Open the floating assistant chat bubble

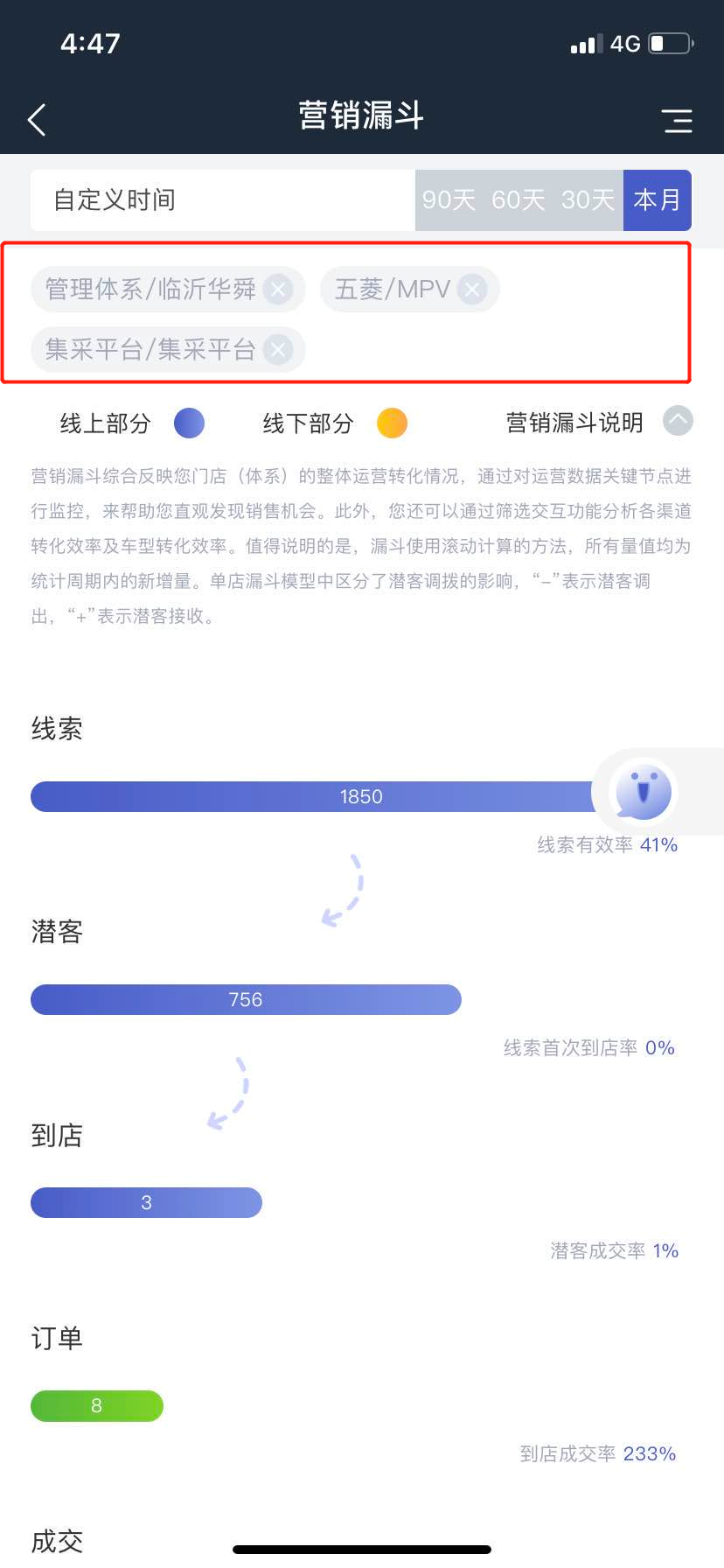pyautogui.click(x=644, y=792)
